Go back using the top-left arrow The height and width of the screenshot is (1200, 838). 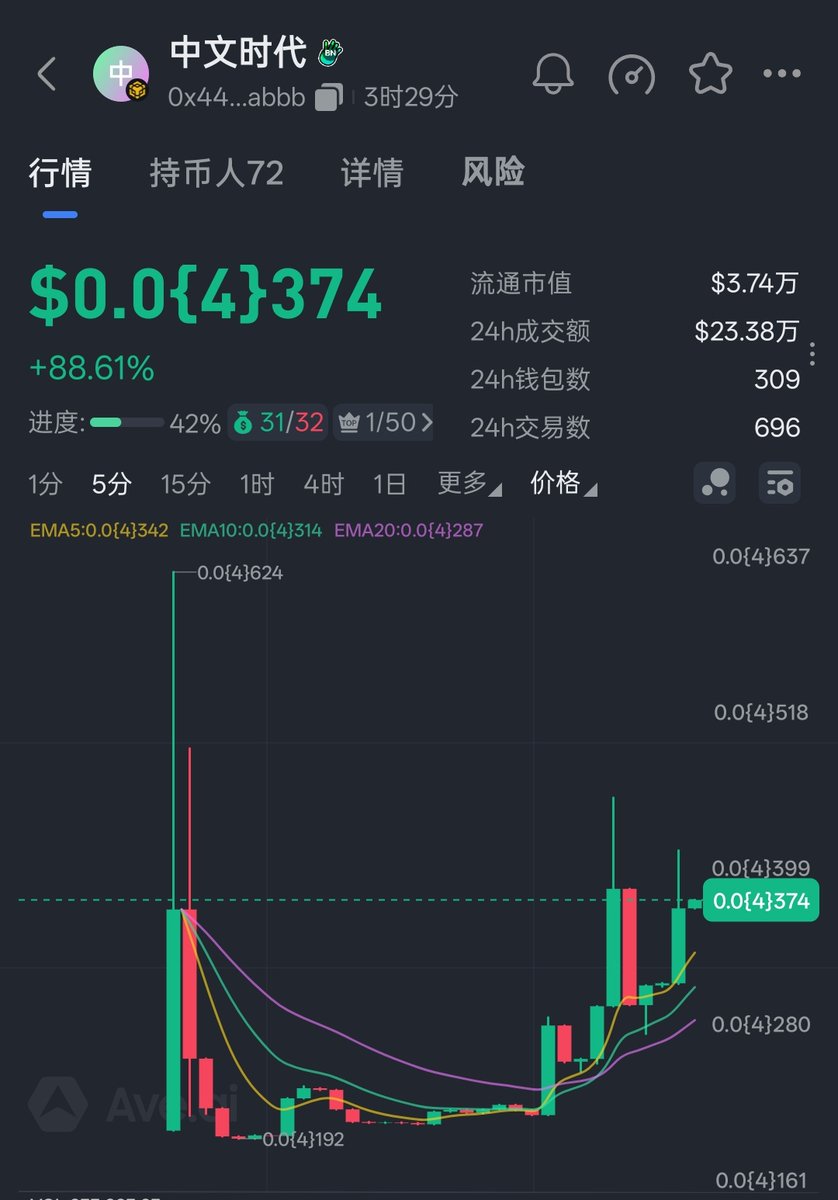pos(47,74)
